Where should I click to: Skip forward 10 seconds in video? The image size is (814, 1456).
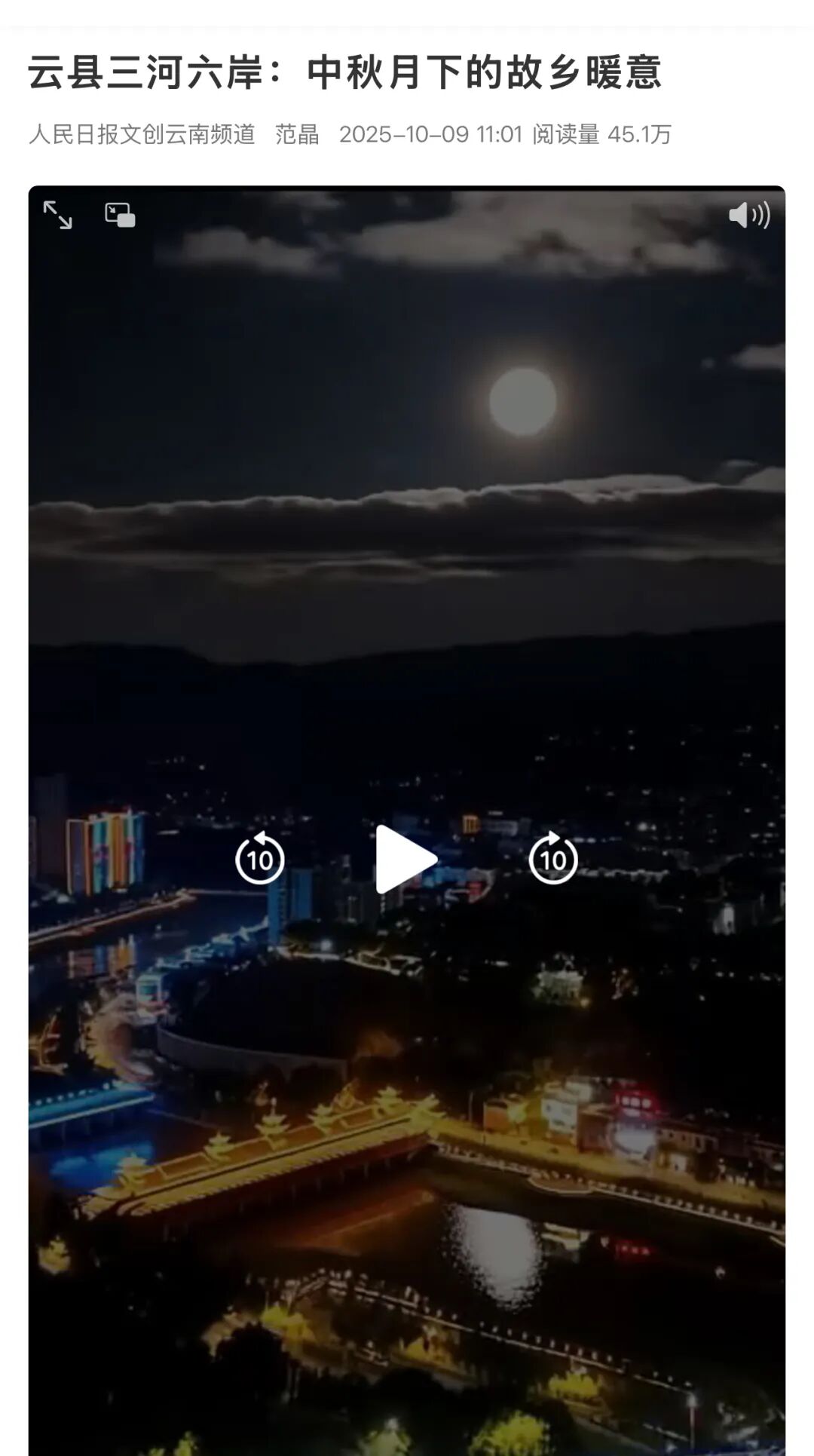coord(552,859)
